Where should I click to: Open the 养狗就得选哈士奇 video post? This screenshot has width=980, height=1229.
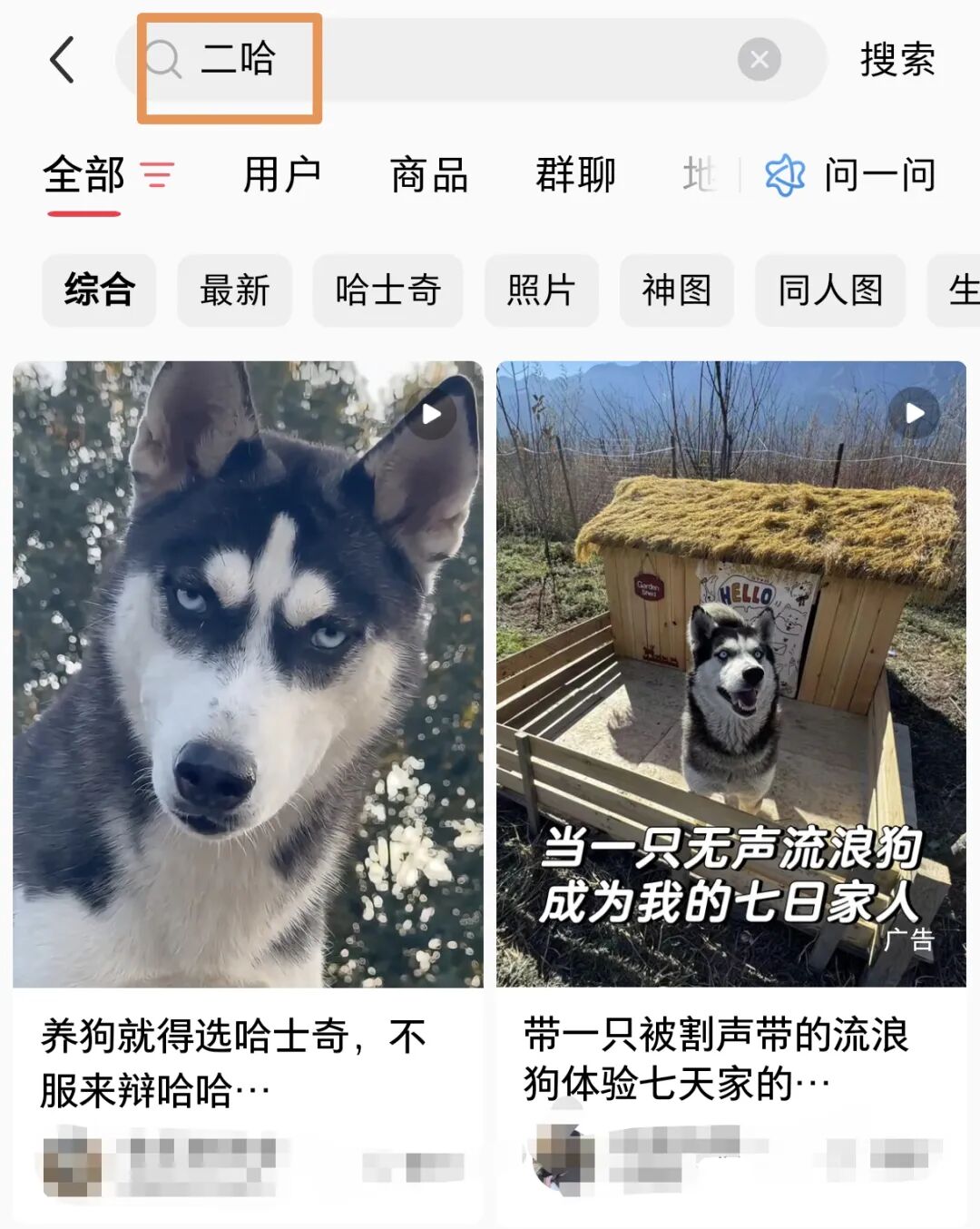click(248, 673)
